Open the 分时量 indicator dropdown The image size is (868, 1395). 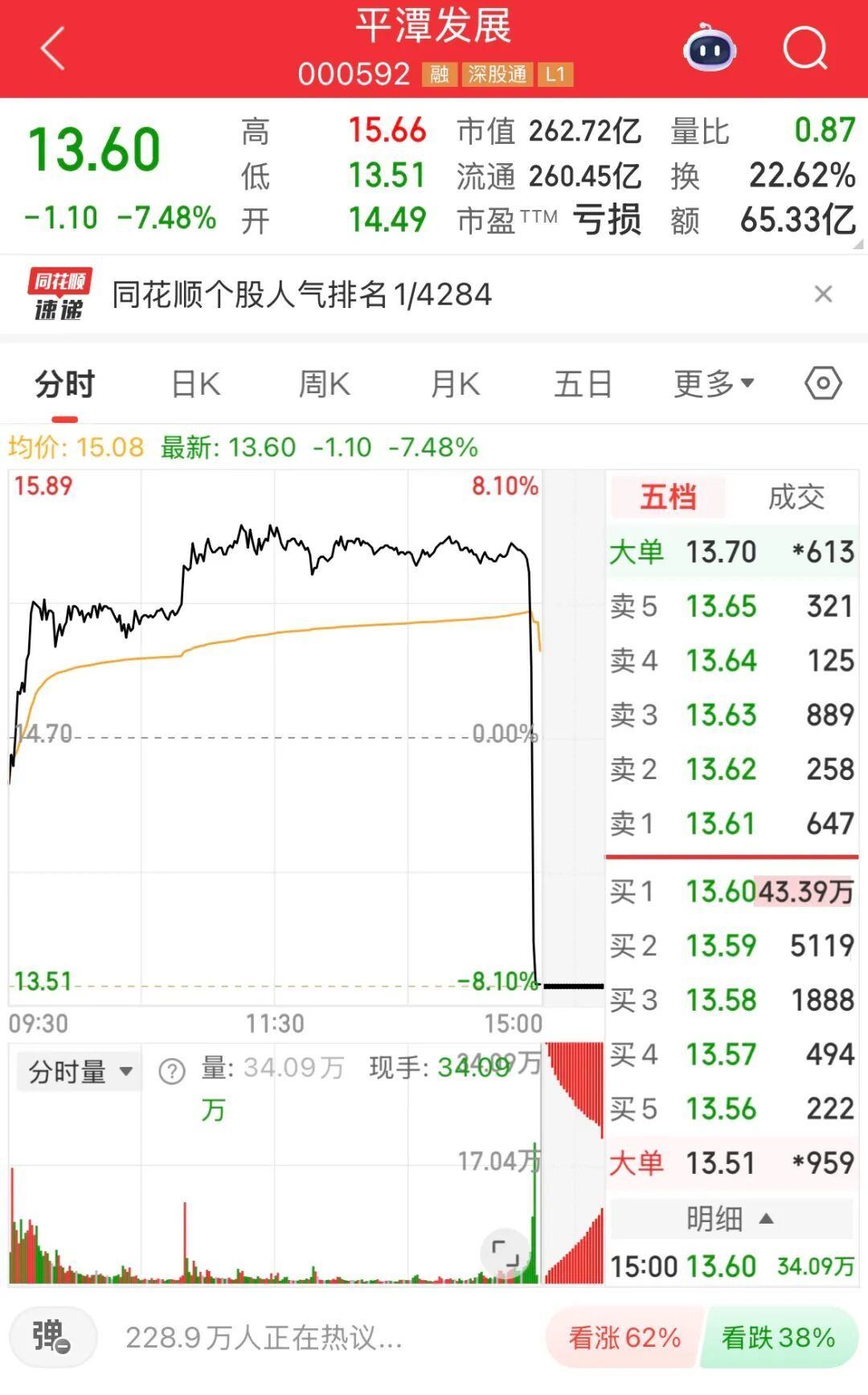click(77, 1071)
